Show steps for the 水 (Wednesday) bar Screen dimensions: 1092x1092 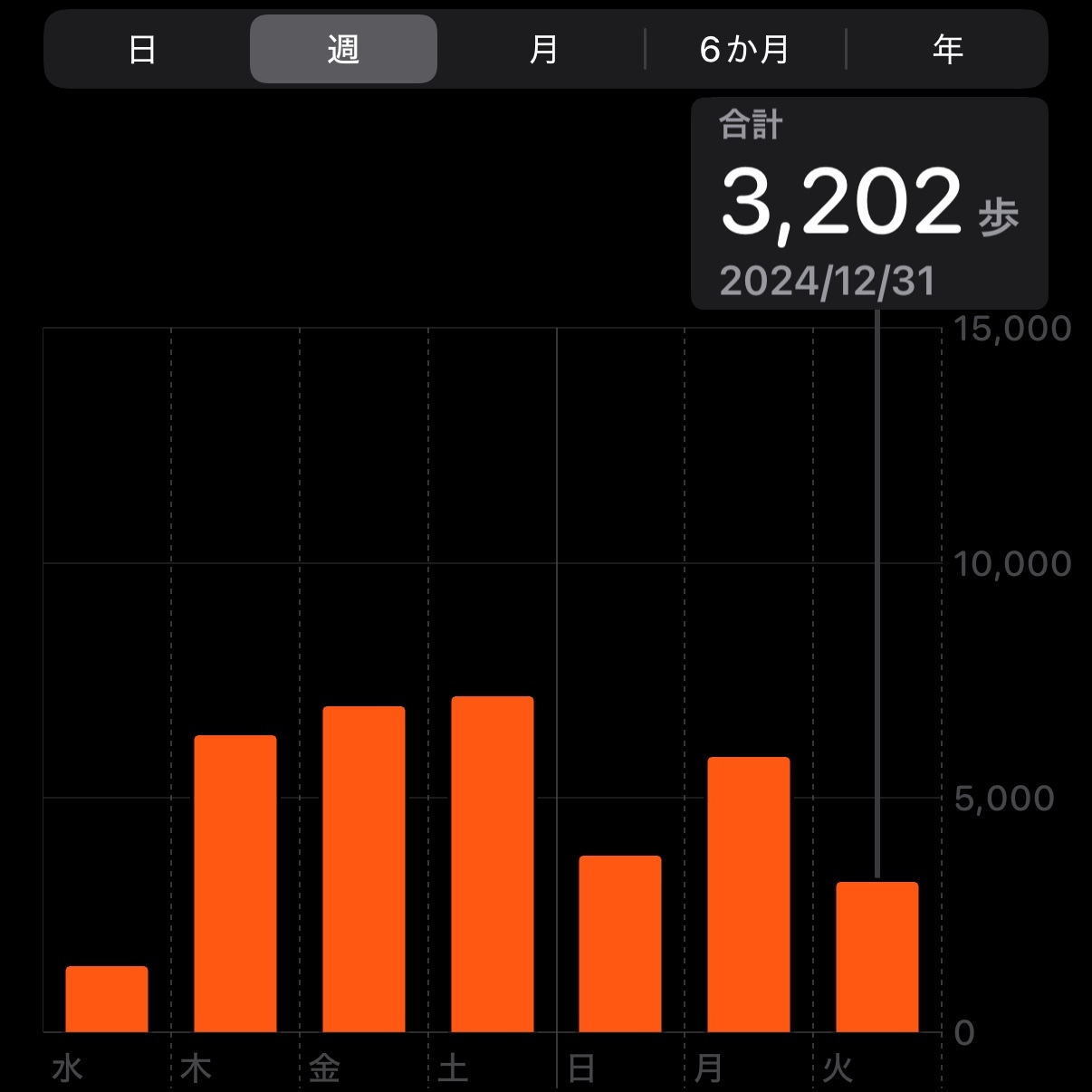pos(107,999)
